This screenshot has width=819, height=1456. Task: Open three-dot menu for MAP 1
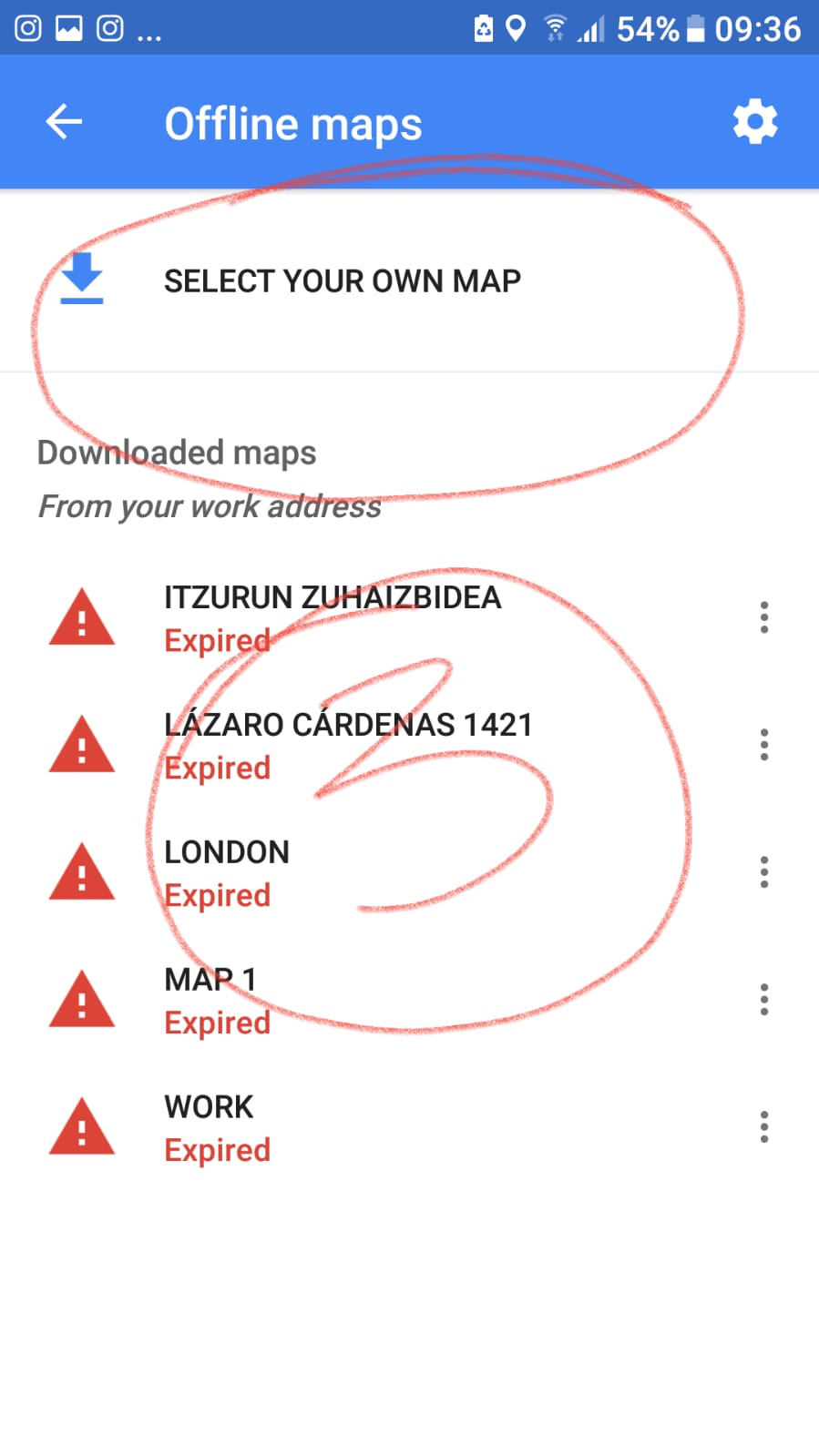(763, 1000)
